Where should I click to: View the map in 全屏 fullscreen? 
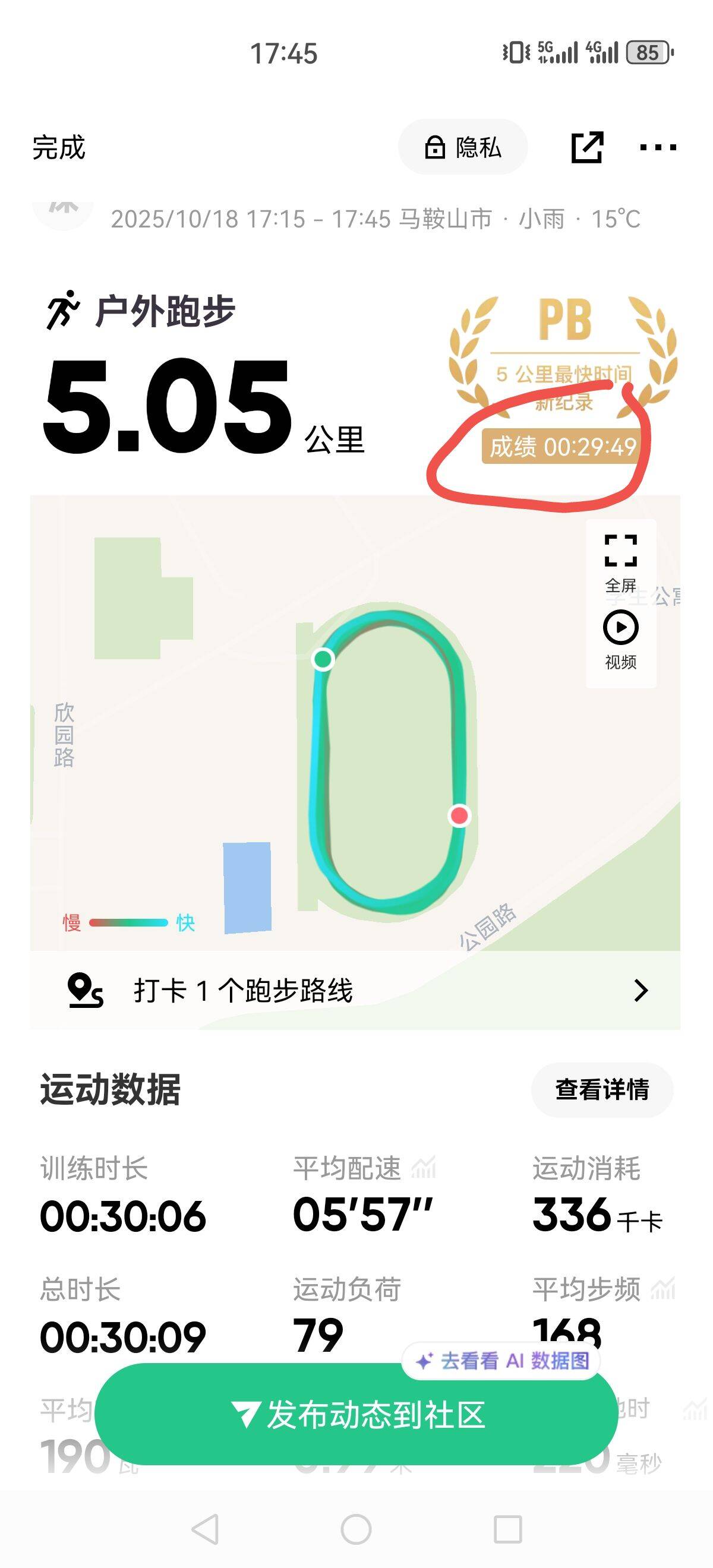(620, 563)
